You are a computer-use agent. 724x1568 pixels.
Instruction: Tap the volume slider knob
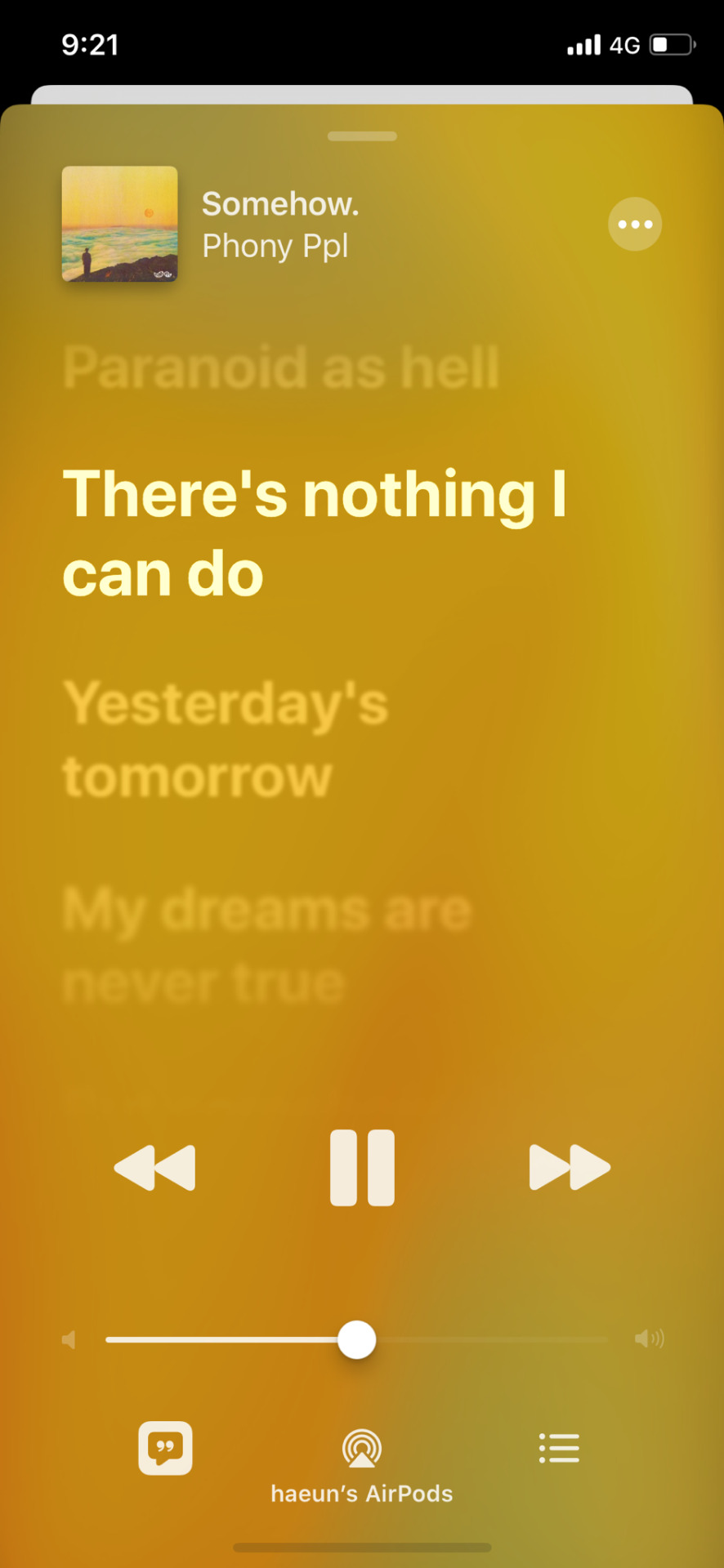click(x=357, y=1339)
